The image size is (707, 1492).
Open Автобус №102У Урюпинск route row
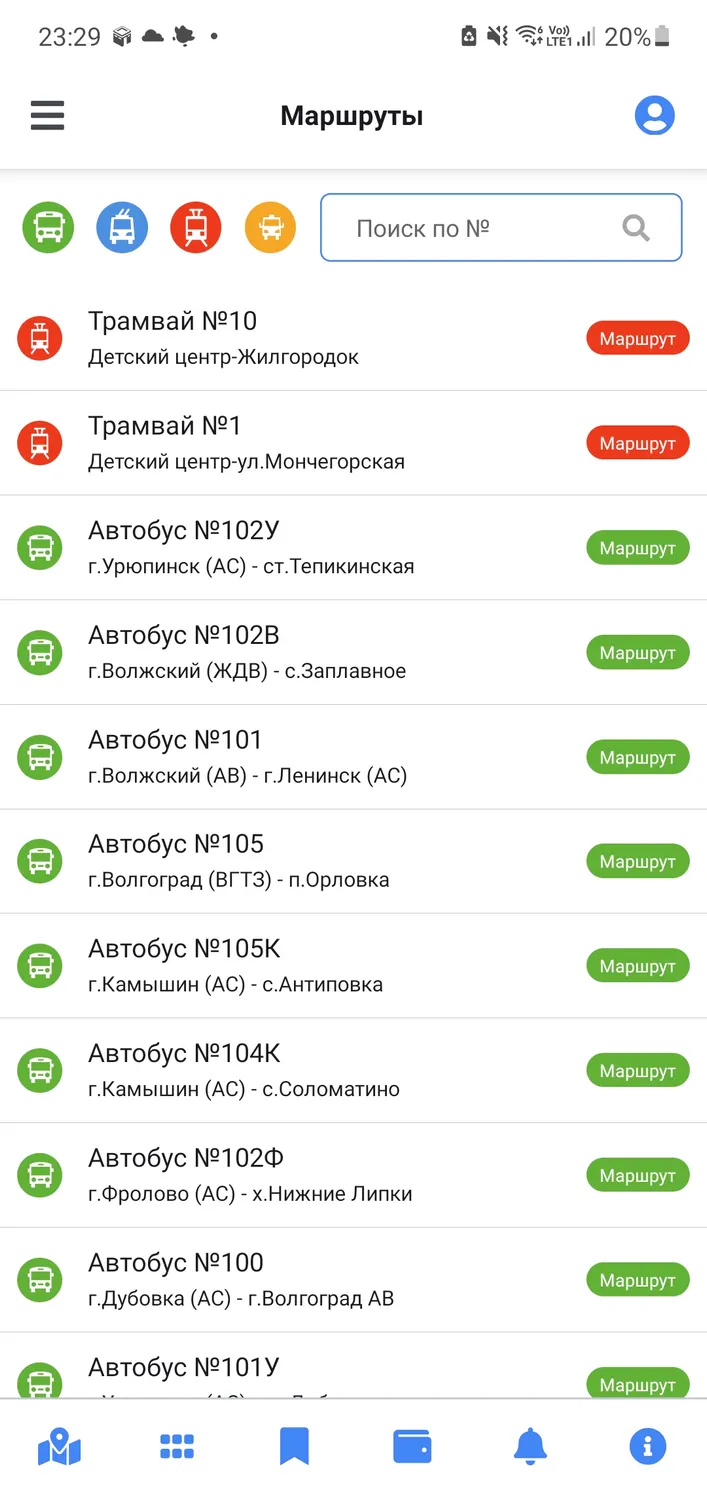(353, 548)
